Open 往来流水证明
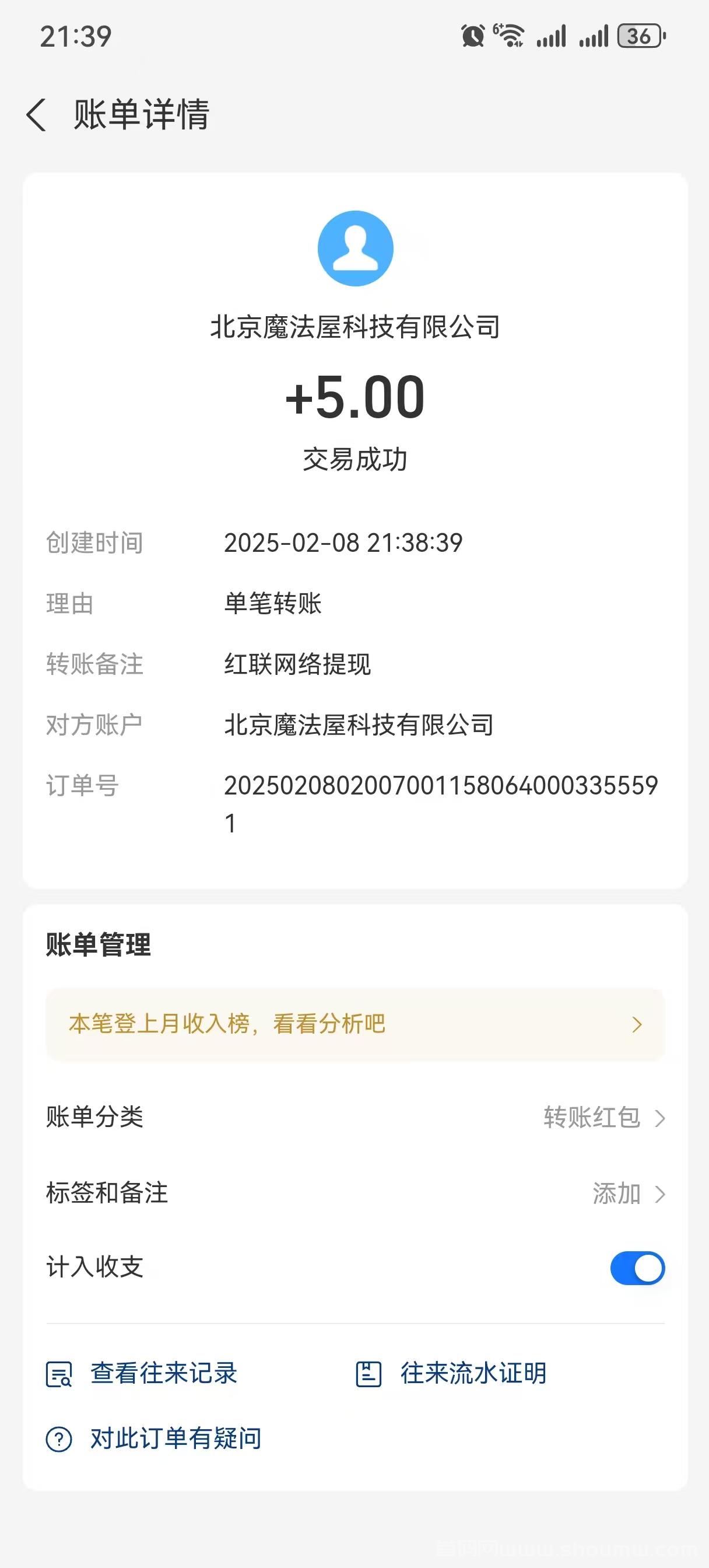This screenshot has width=709, height=1568. tap(451, 1373)
